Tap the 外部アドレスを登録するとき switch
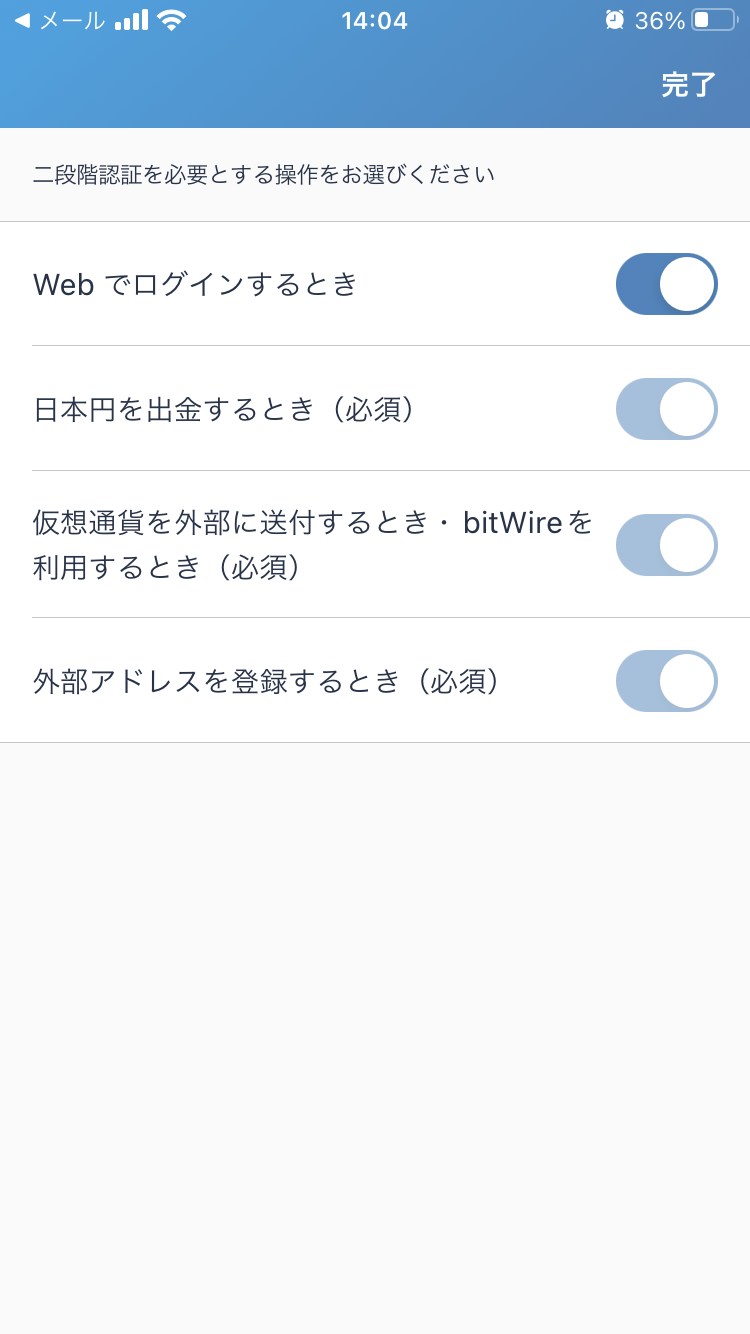Image resolution: width=750 pixels, height=1334 pixels. (667, 681)
